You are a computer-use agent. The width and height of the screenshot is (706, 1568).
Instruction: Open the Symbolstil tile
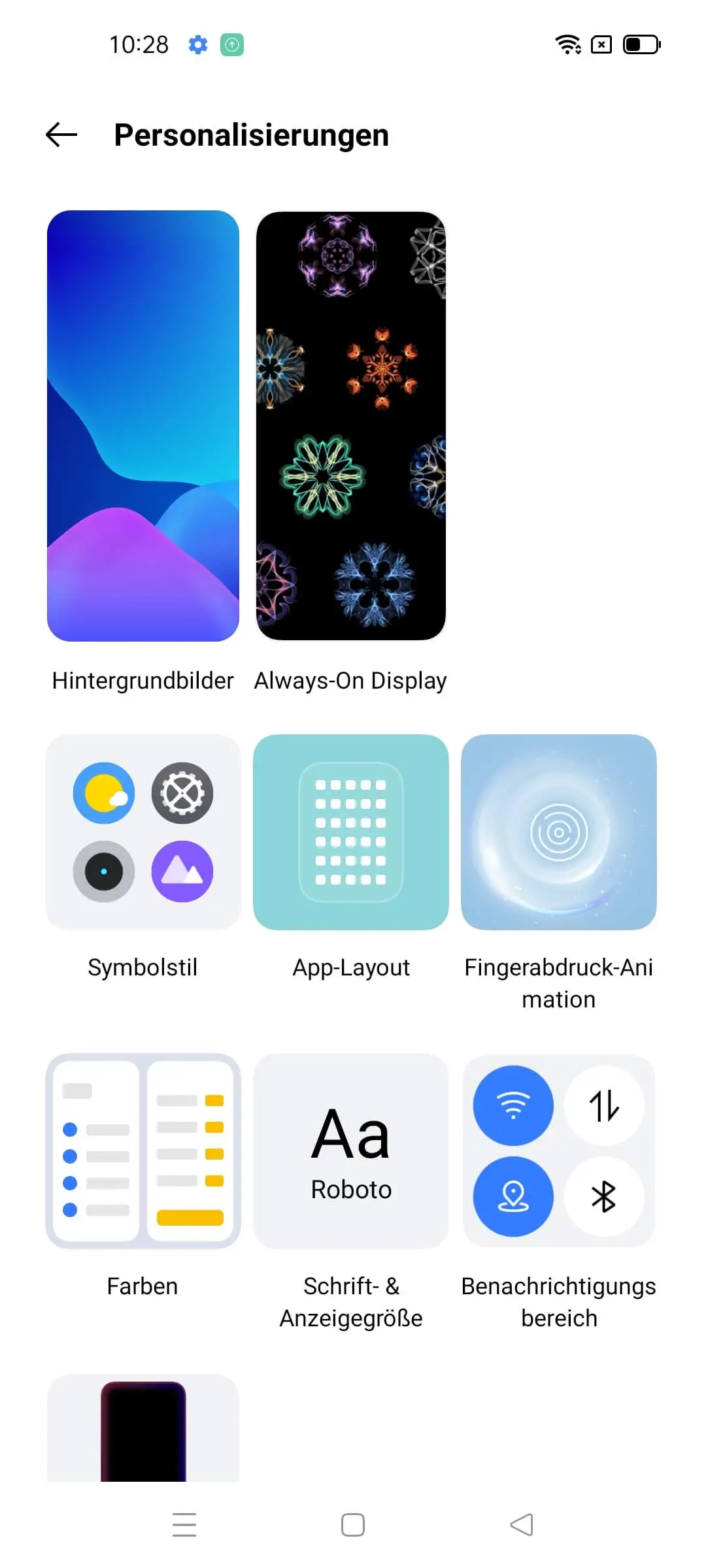[143, 832]
